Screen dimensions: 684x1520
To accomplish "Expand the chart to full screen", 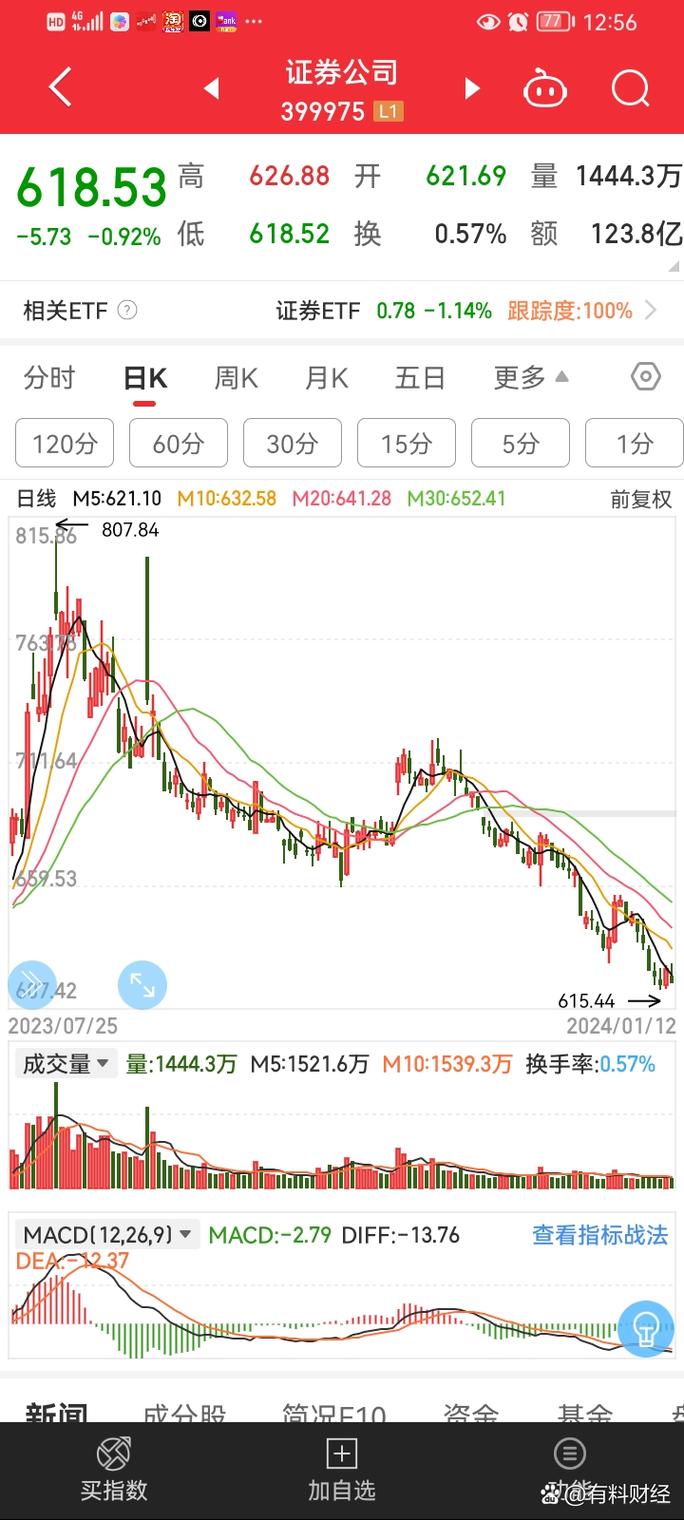I will click(x=142, y=986).
